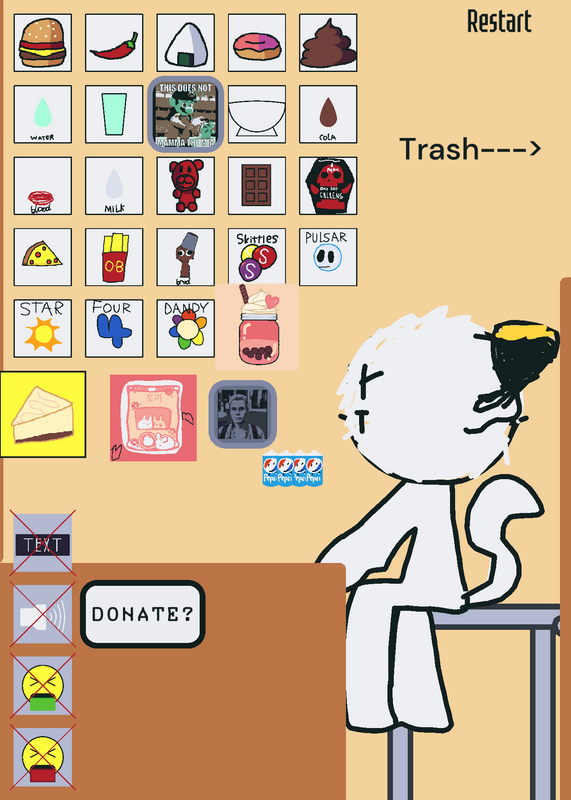
Task: Tap the Skittles candy tile
Action: (x=257, y=257)
